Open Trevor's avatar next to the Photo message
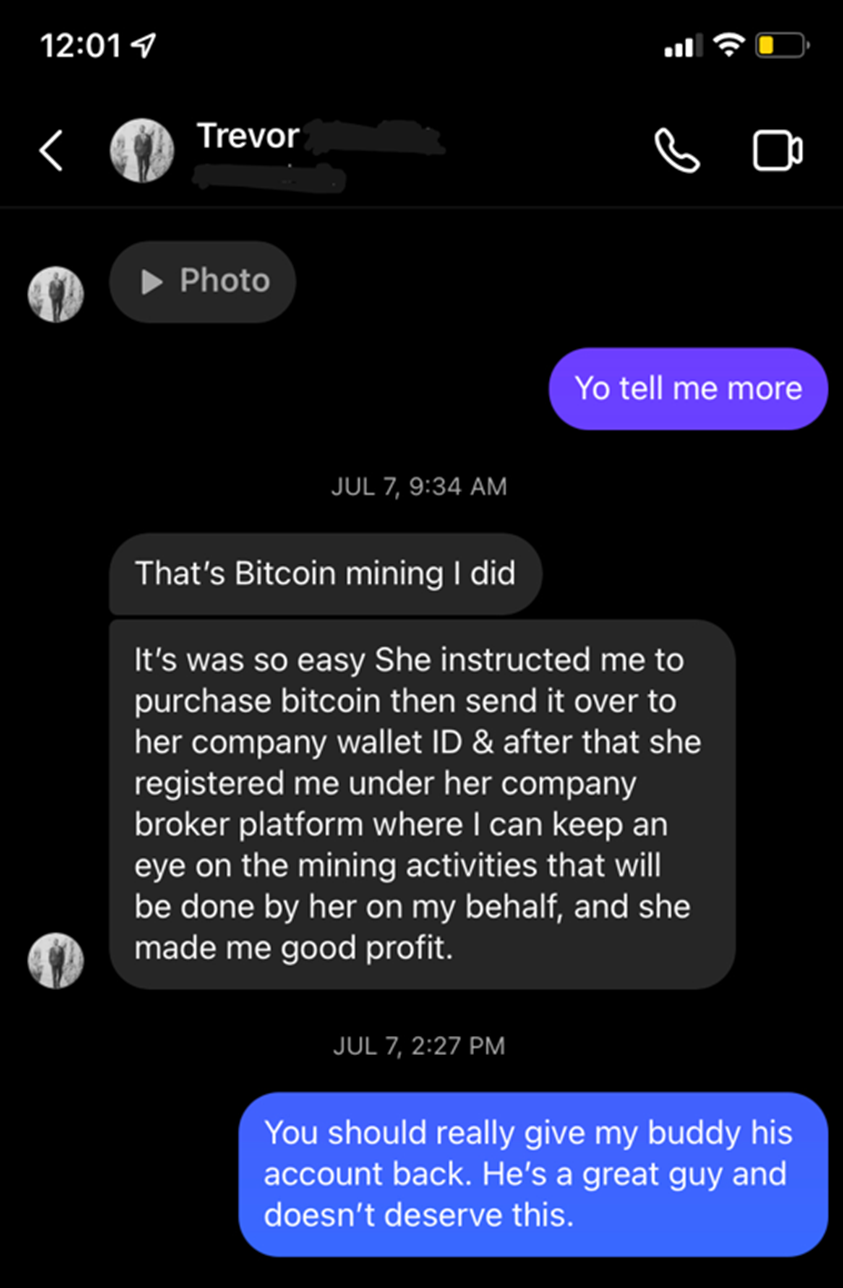 [x=55, y=294]
